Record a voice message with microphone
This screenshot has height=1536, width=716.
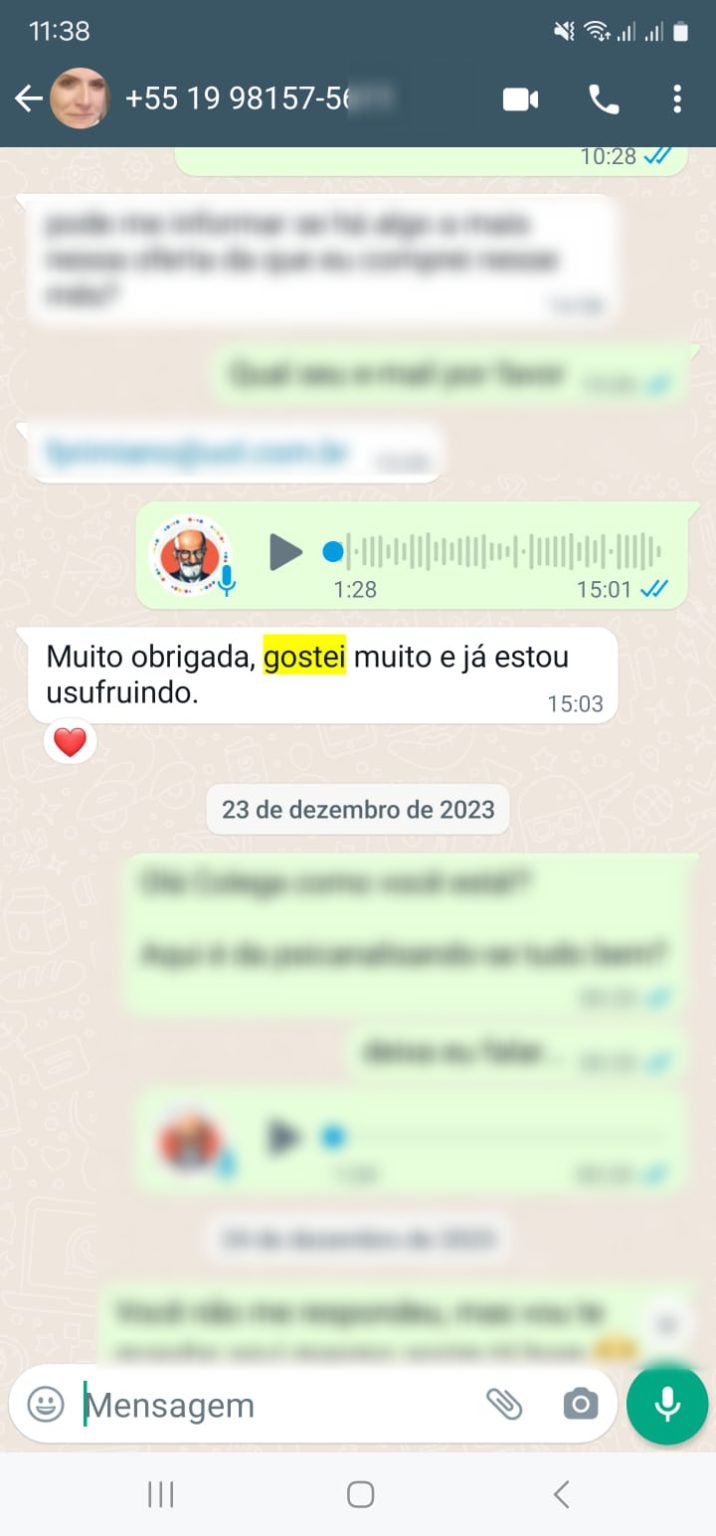(667, 1404)
